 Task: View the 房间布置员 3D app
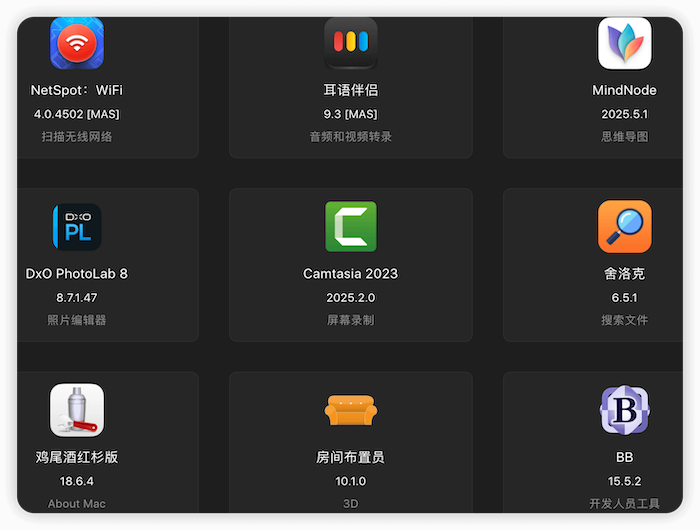click(350, 445)
